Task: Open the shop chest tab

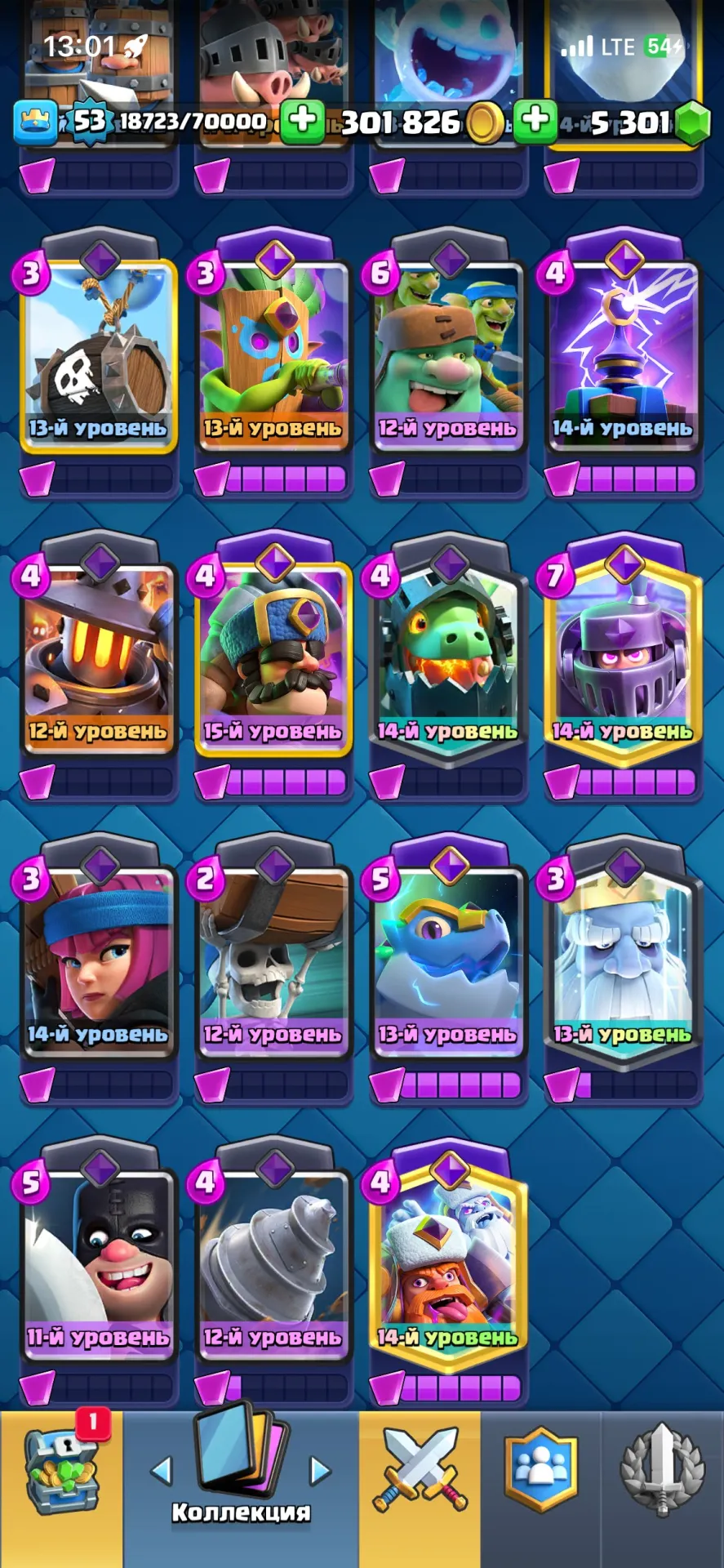Action: tap(61, 1472)
